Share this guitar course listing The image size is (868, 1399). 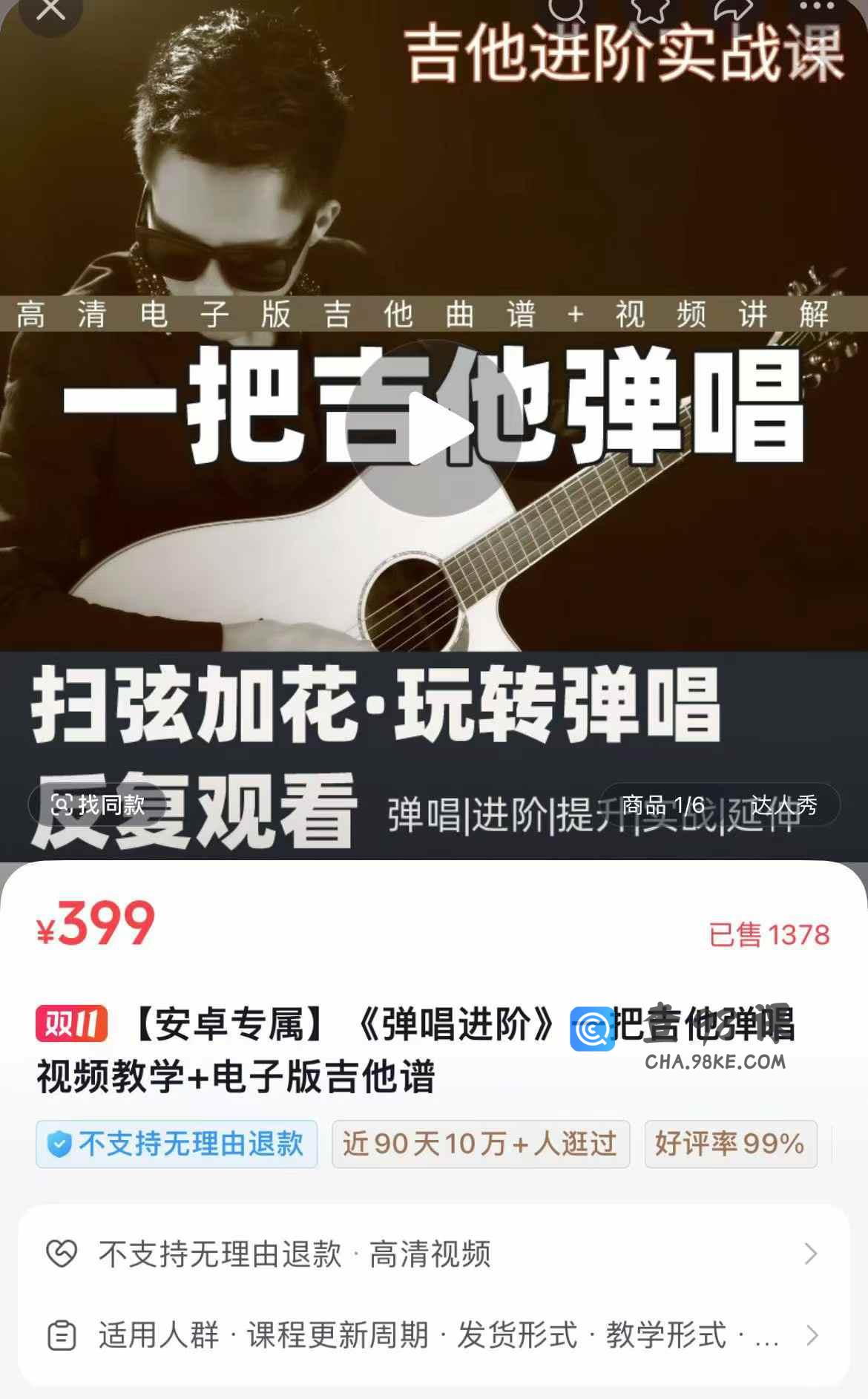[732, 9]
